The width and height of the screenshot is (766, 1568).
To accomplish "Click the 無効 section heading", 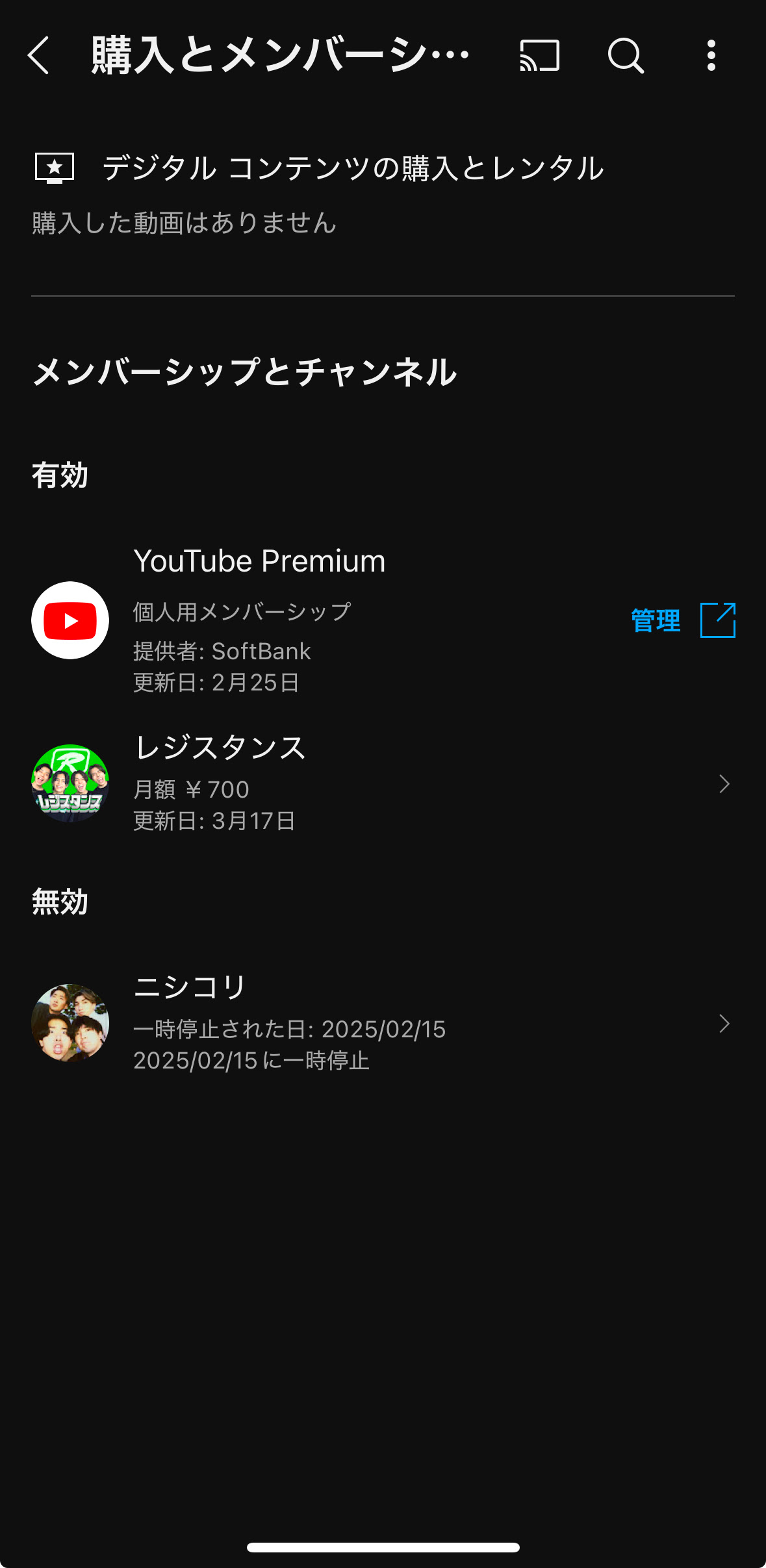I will [60, 902].
